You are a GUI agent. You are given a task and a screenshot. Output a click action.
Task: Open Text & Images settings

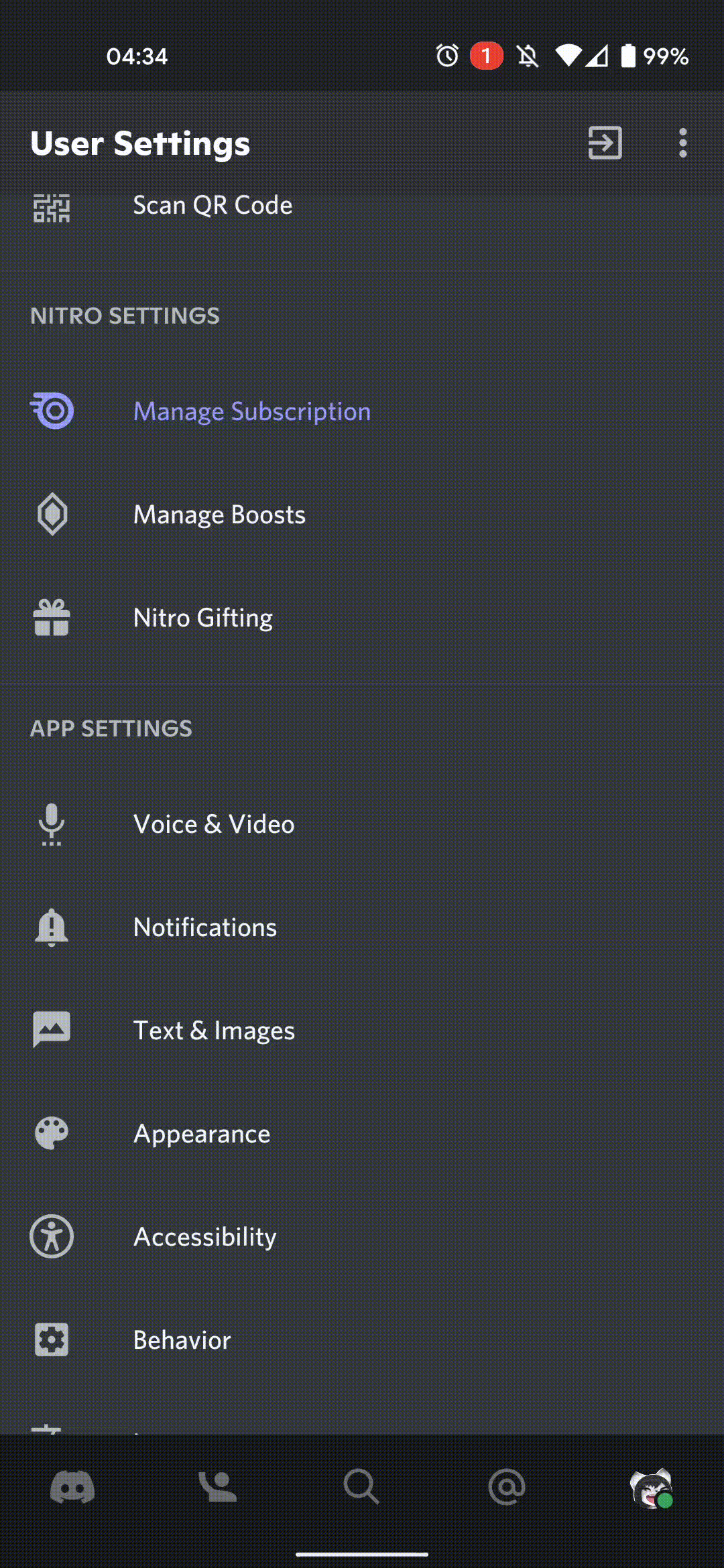point(362,1030)
